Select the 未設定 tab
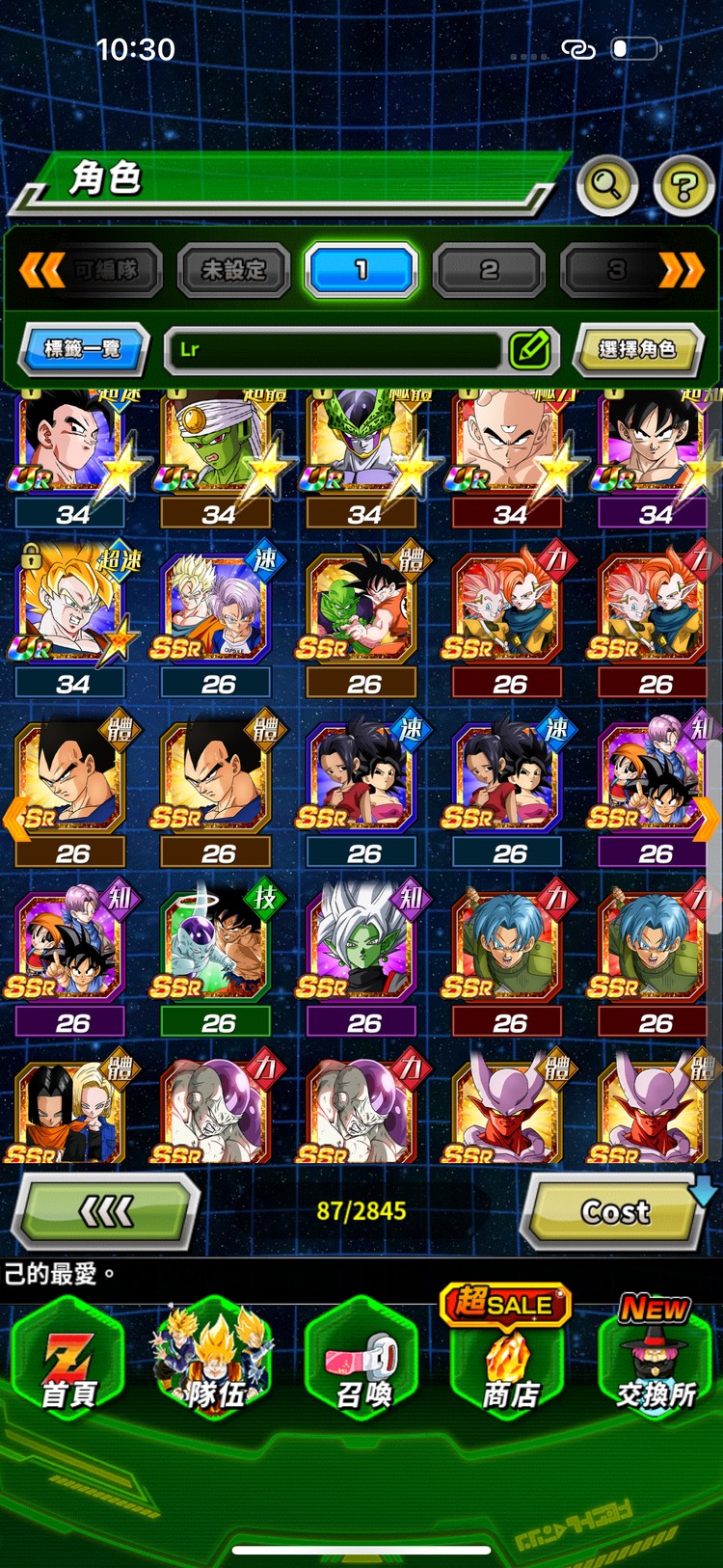The width and height of the screenshot is (723, 1568). (x=233, y=270)
